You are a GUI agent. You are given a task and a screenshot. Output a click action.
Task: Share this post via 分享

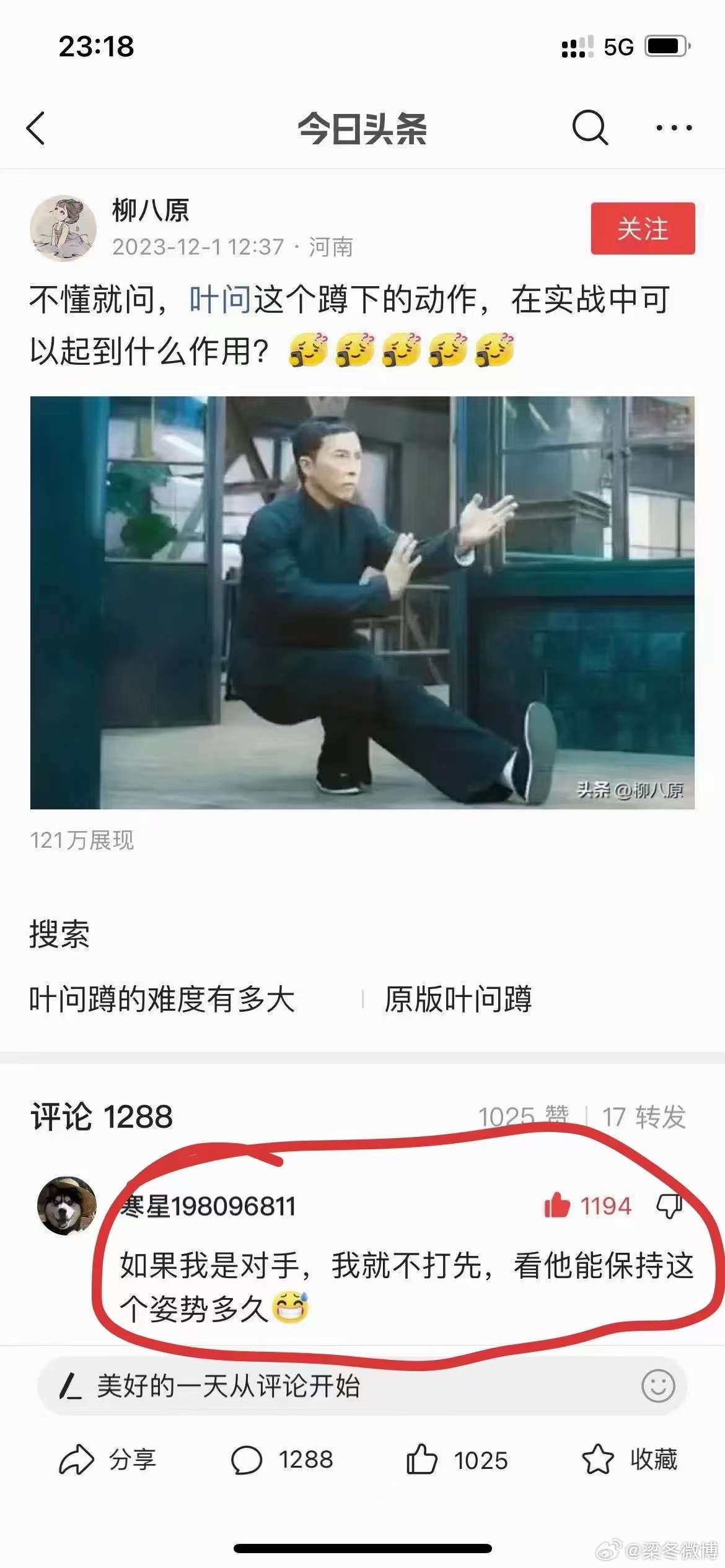click(107, 1460)
